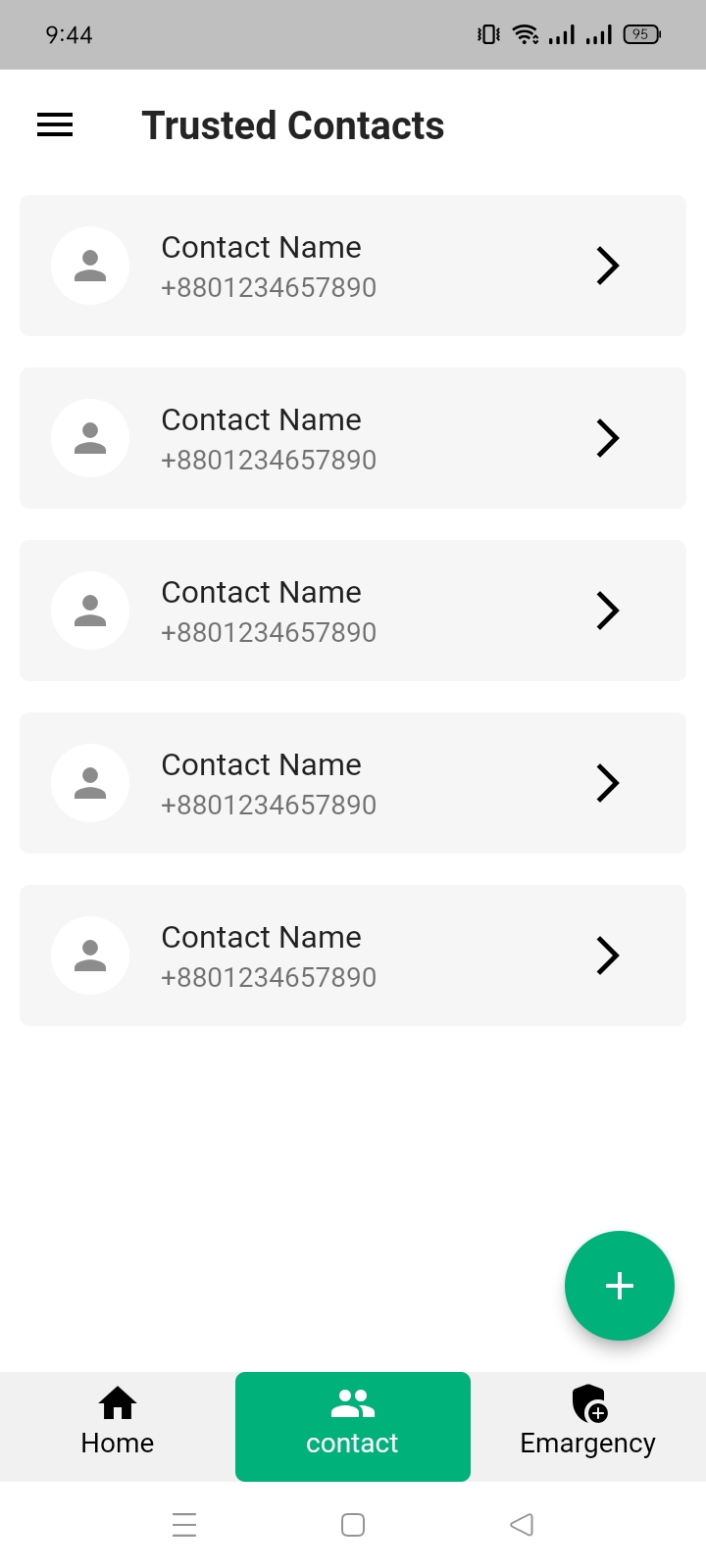Expand the bottom contact's detail arrow
Screen dimensions: 706x1568
tap(606, 955)
